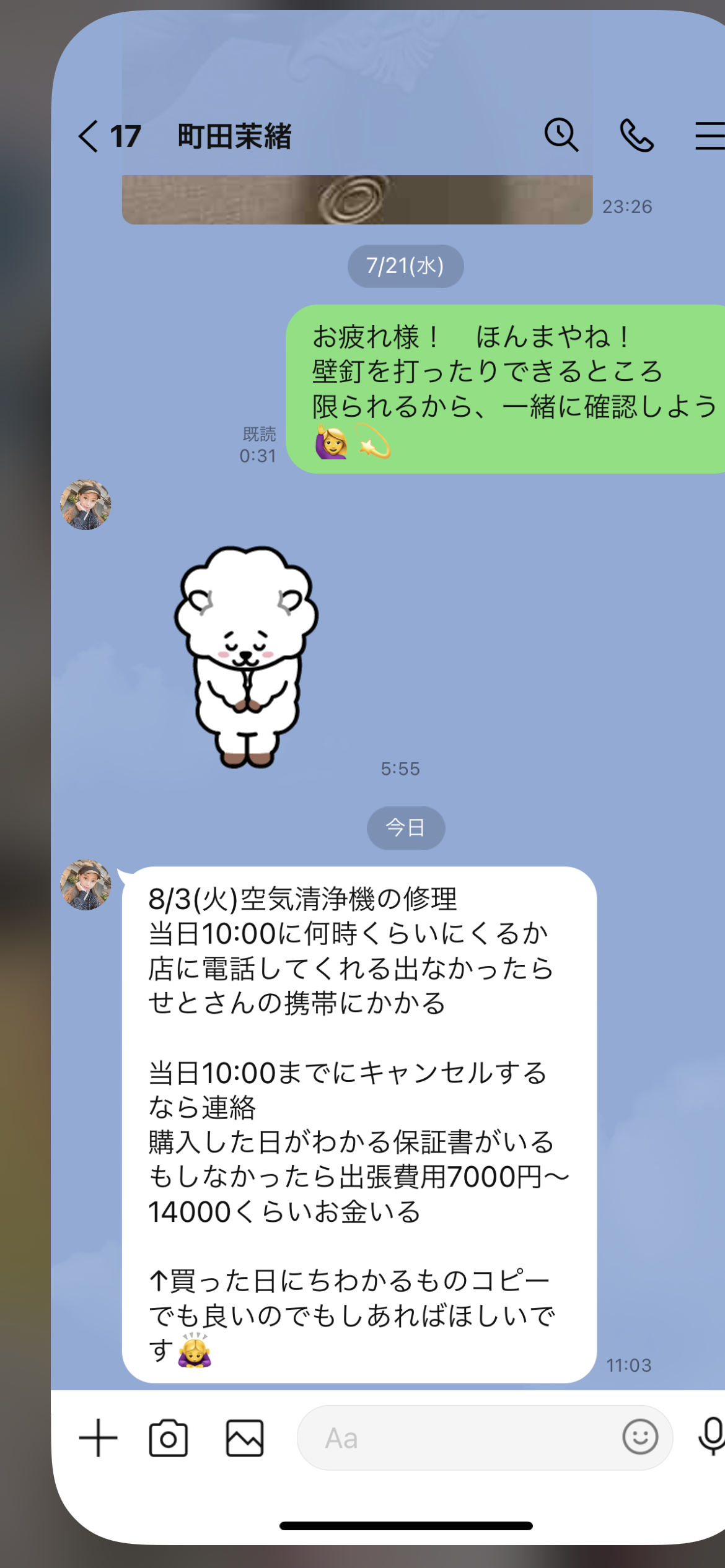Open the chat menu
Screen dimensions: 725x1568
[710, 136]
